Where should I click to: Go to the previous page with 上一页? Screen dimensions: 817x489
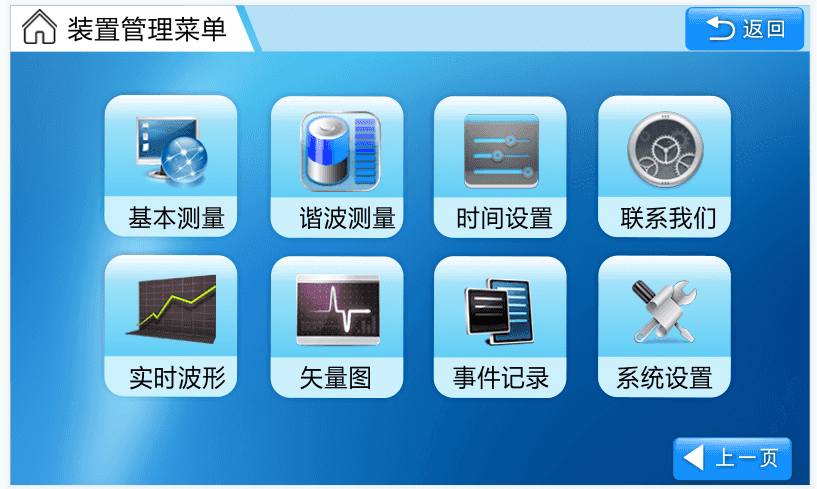point(732,458)
